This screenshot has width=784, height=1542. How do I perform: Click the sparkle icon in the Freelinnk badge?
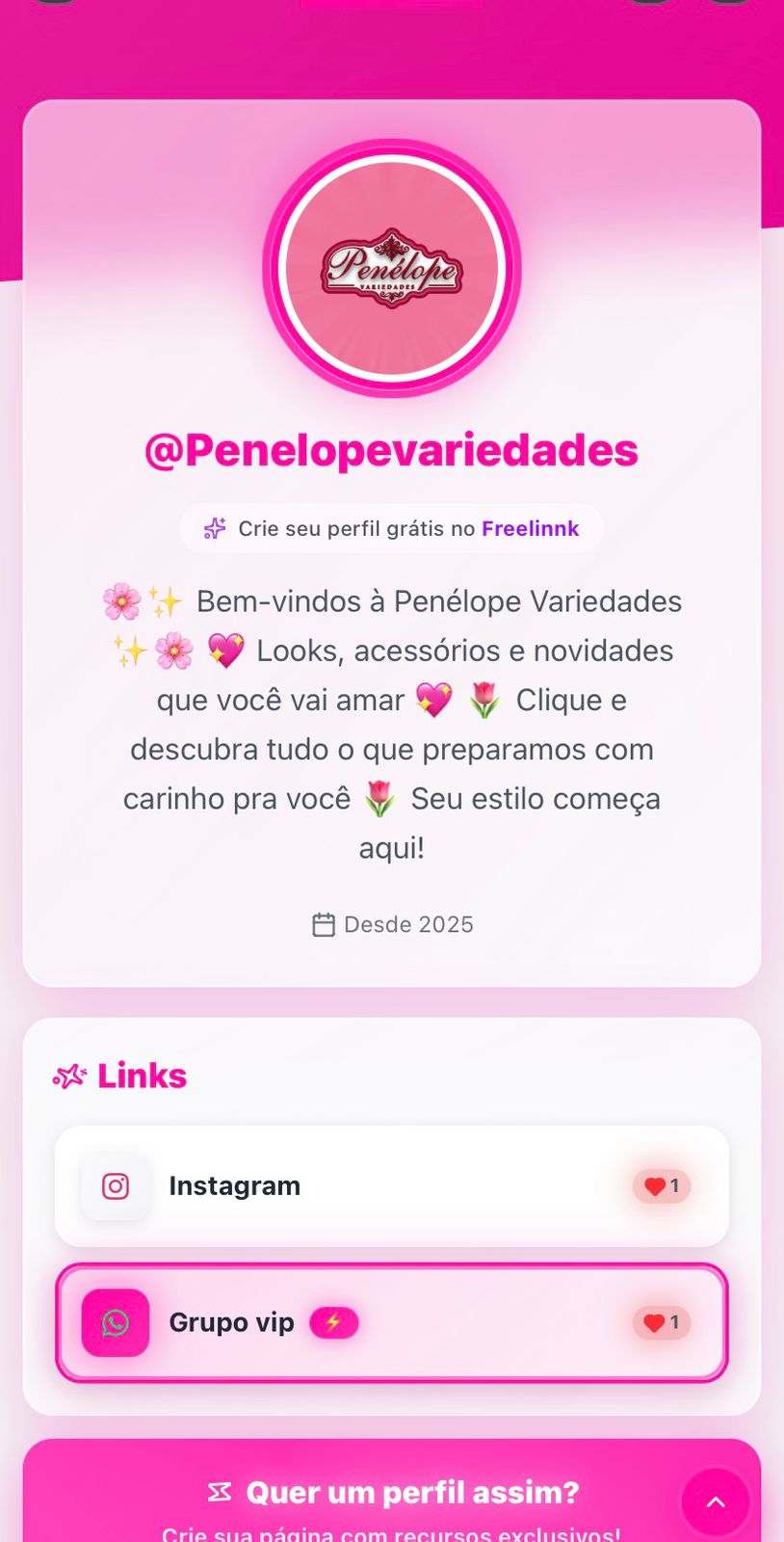(x=213, y=528)
